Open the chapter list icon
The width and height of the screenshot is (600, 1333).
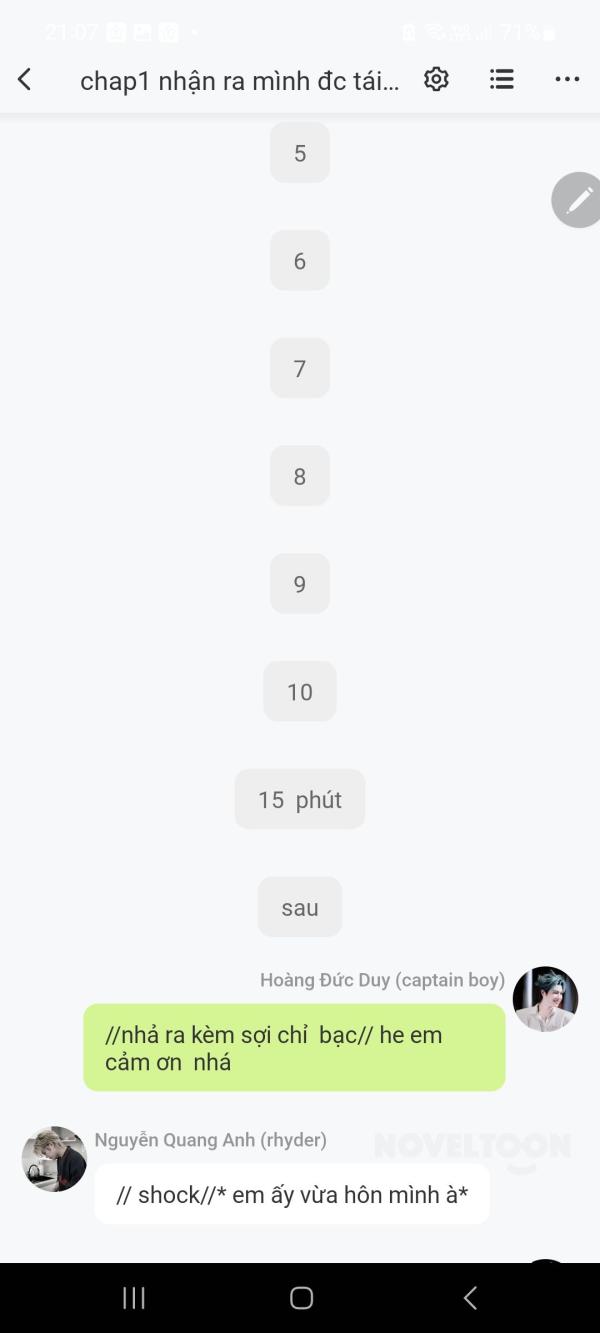coord(502,80)
